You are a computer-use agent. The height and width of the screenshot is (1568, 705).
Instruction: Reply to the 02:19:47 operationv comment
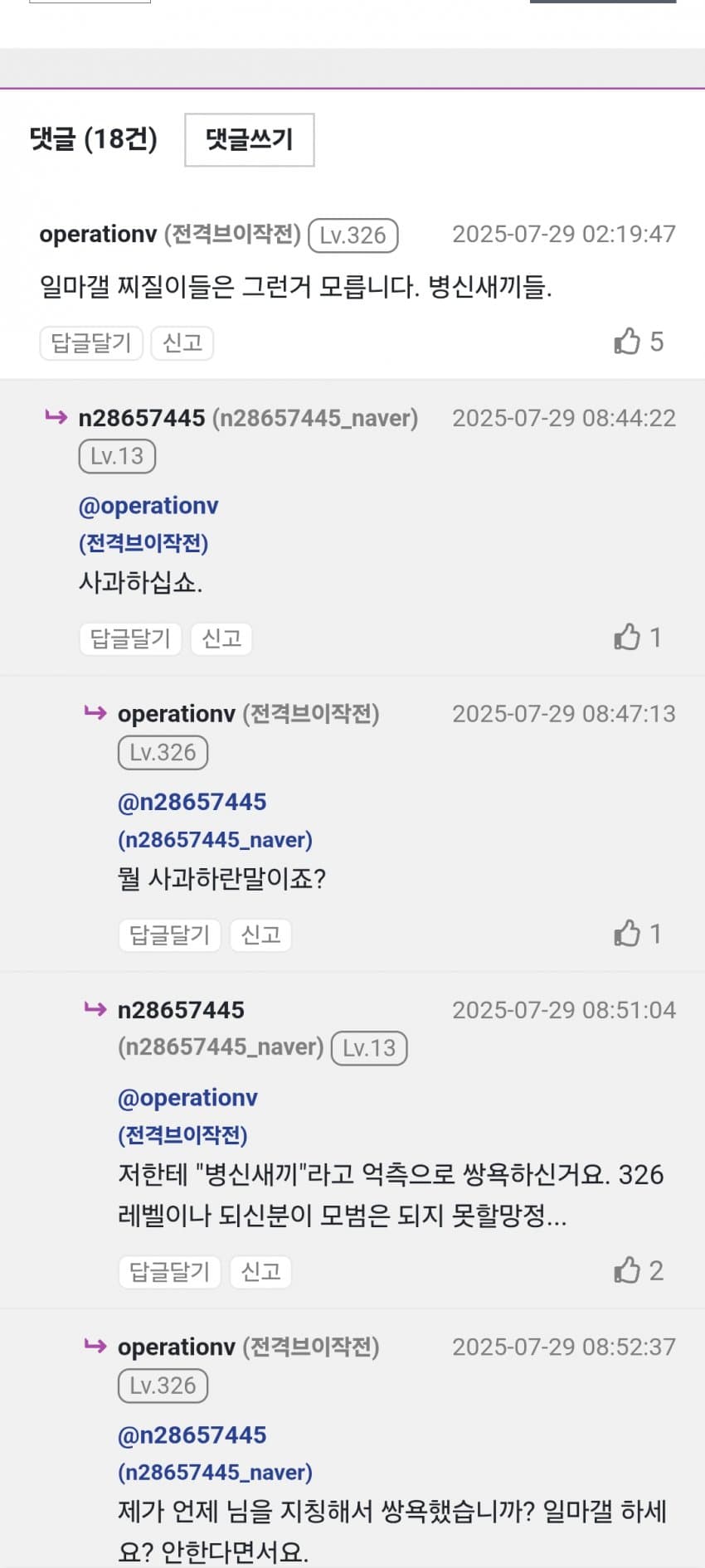[x=91, y=342]
